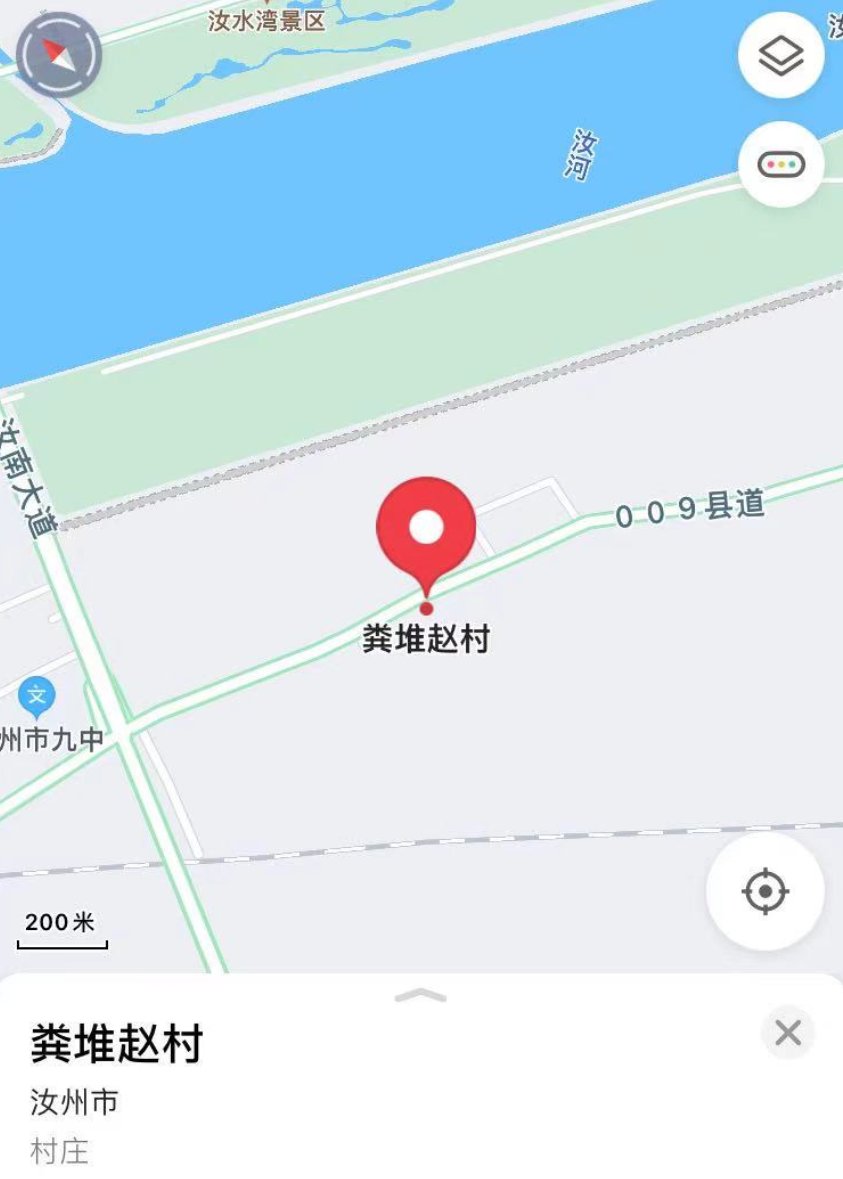
Task: Toggle traffic overlay via the pill button
Action: 781,166
